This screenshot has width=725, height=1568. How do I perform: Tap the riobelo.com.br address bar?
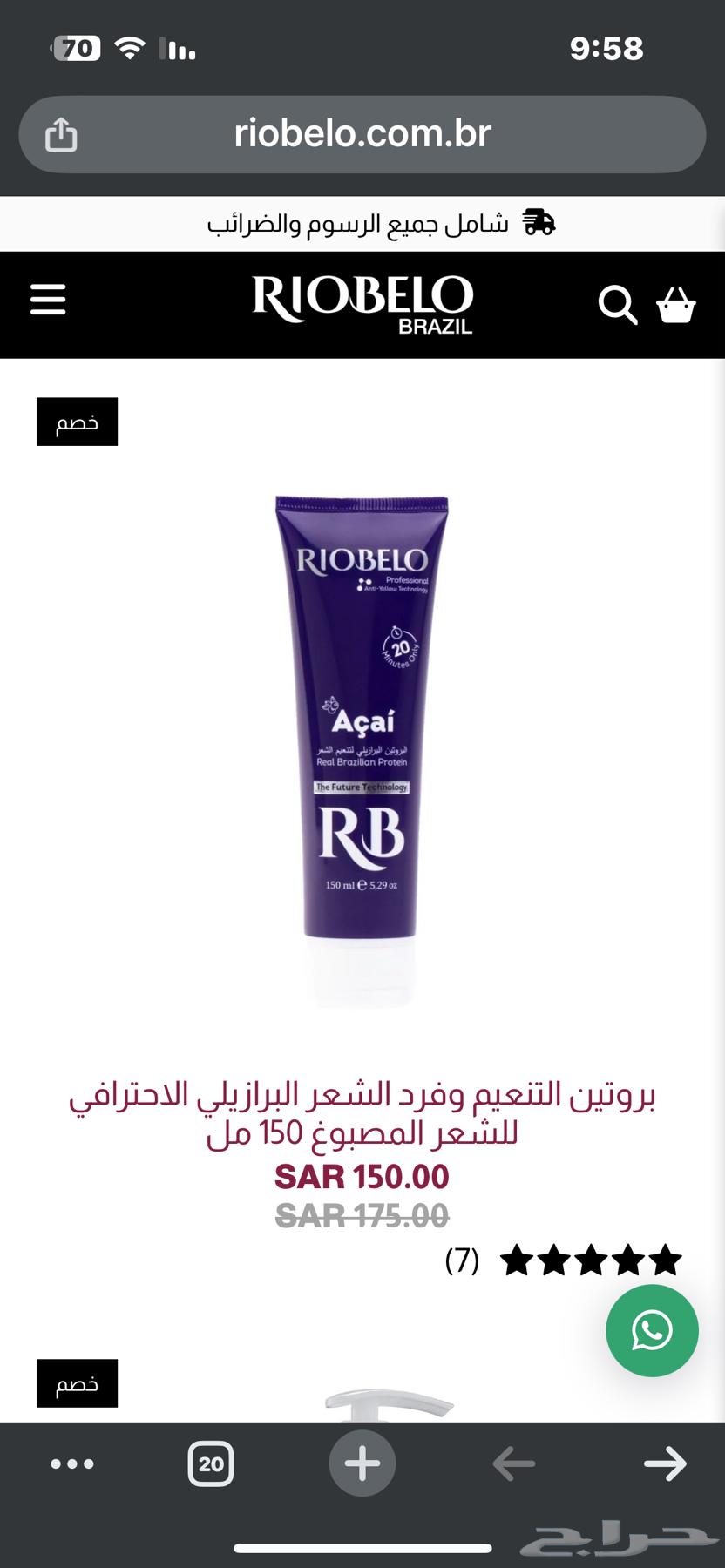[x=362, y=134]
